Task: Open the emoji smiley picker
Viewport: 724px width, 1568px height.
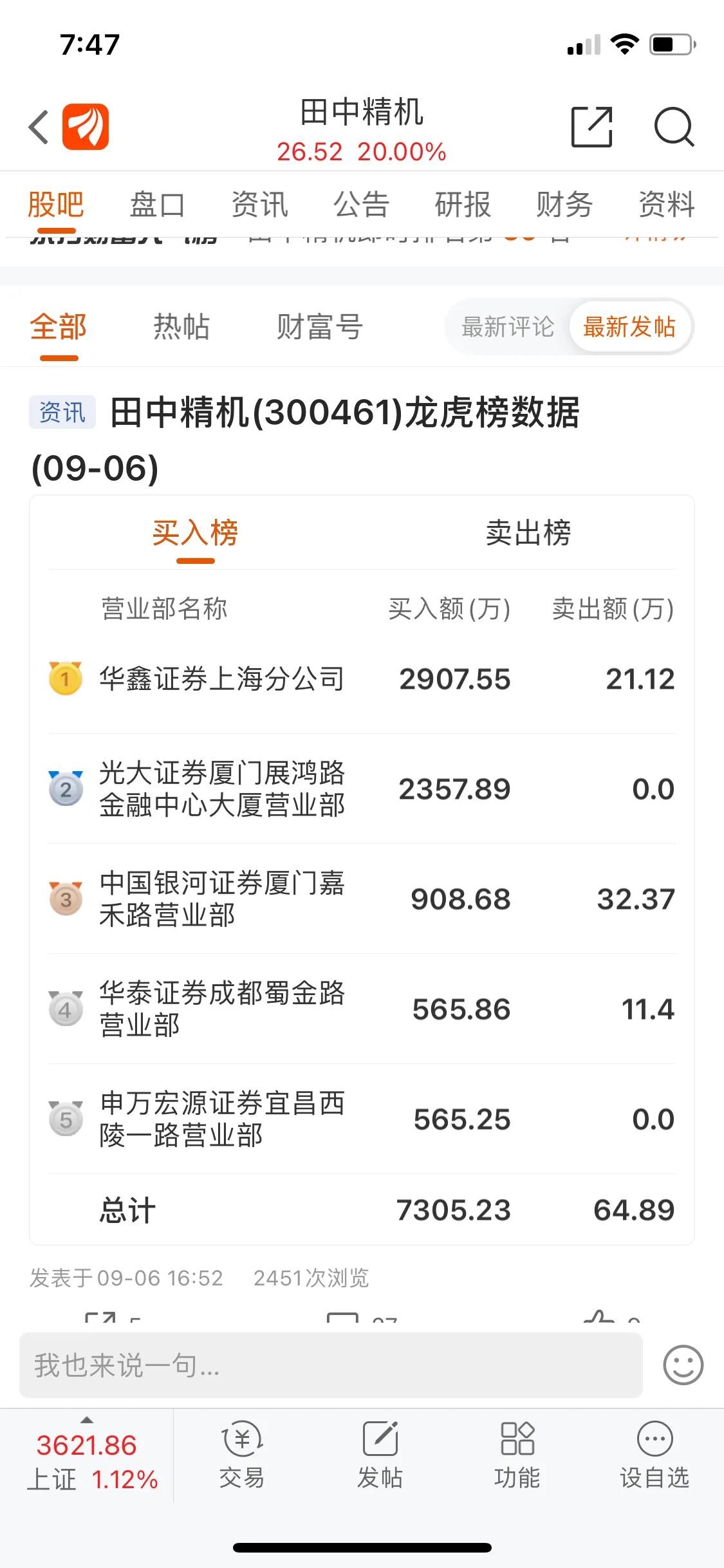Action: [683, 1365]
